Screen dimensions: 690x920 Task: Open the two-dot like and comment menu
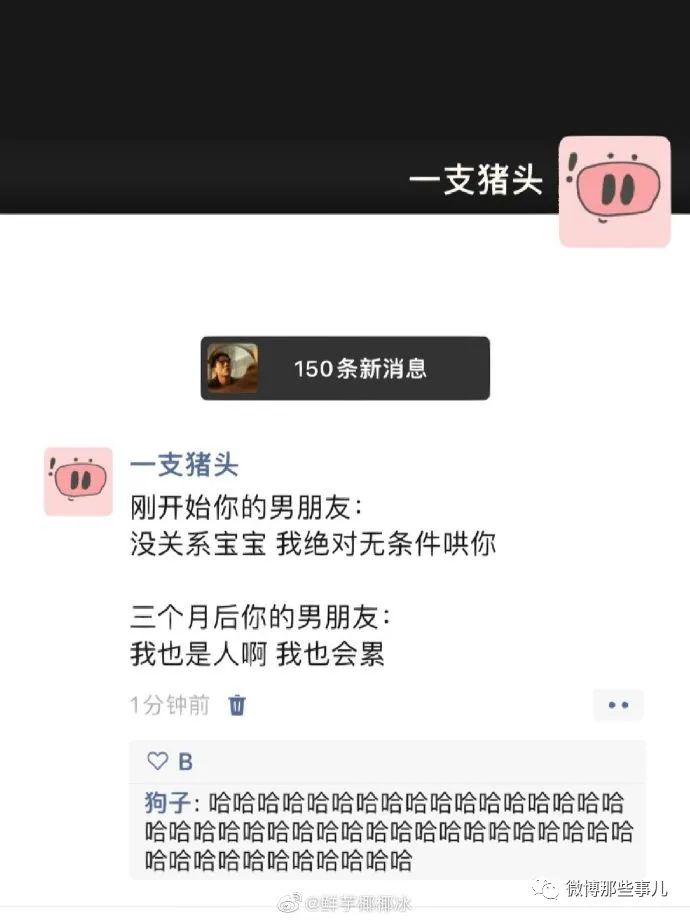tap(618, 705)
